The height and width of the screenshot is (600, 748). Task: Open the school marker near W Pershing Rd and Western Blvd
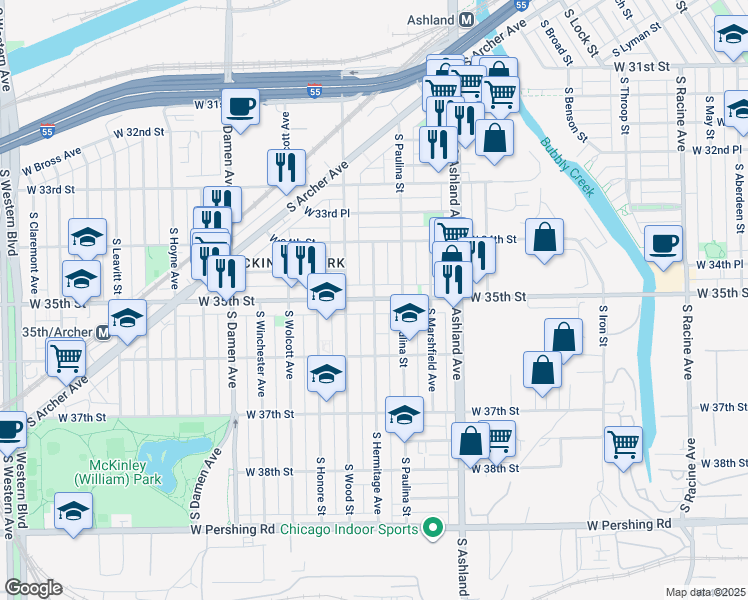click(x=73, y=515)
